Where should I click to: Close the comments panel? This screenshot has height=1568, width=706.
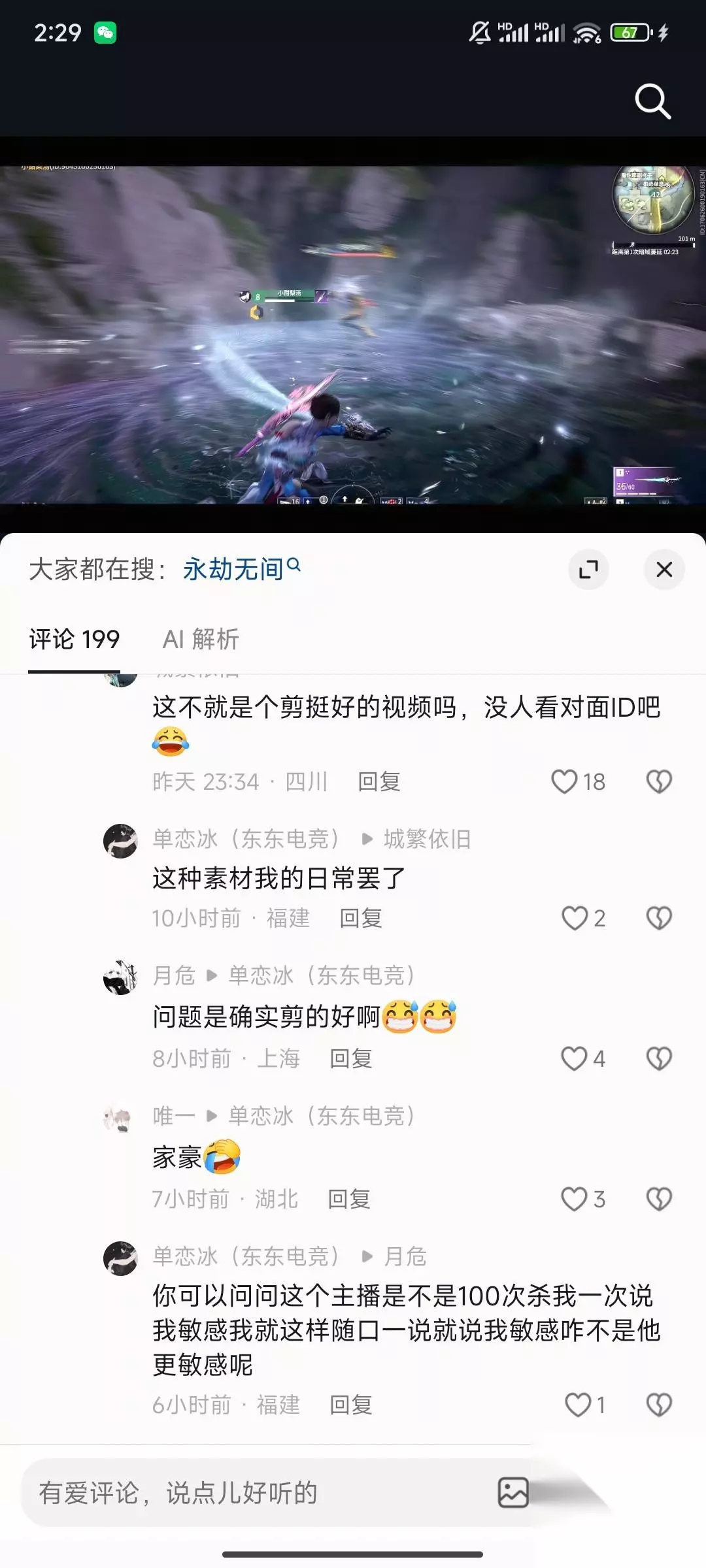point(664,569)
